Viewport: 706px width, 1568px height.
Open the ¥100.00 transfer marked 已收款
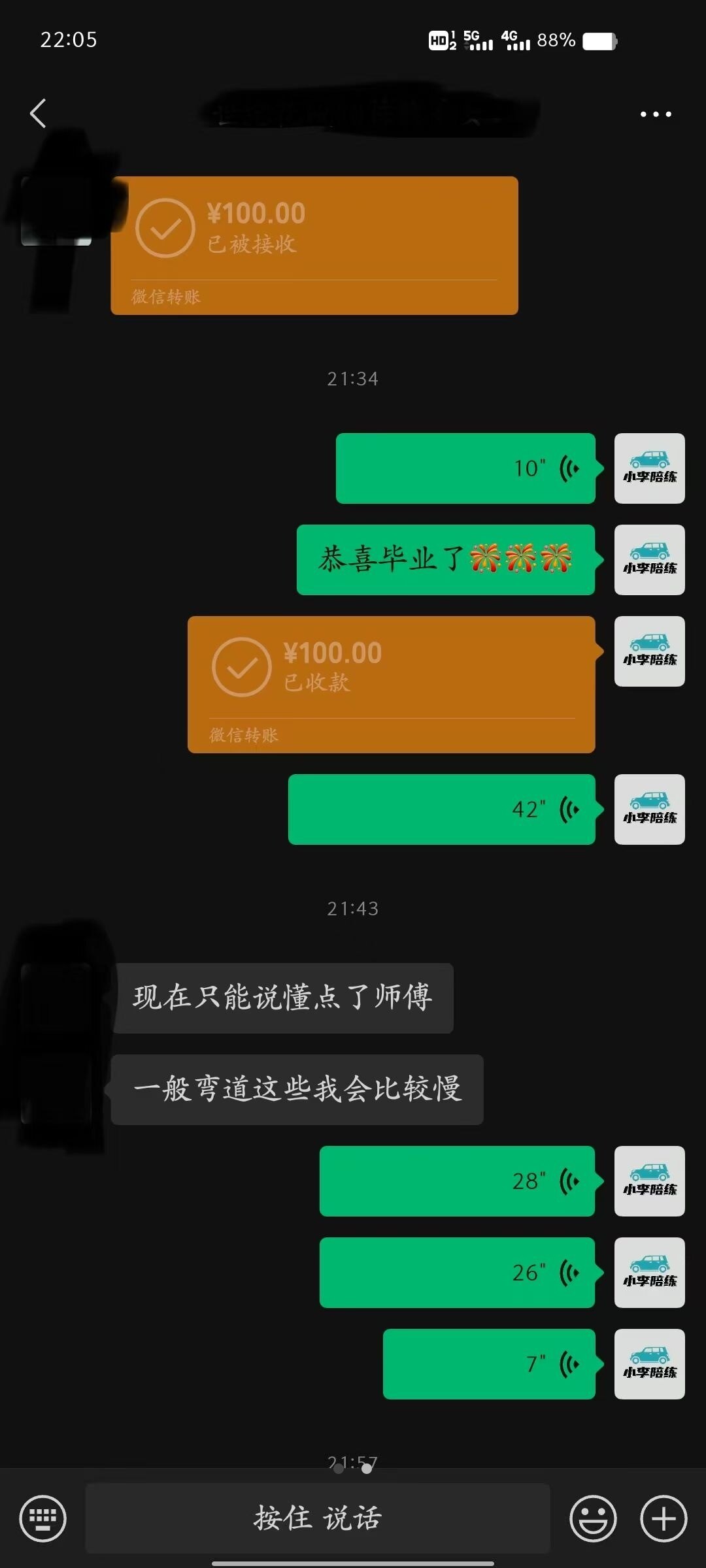click(391, 684)
